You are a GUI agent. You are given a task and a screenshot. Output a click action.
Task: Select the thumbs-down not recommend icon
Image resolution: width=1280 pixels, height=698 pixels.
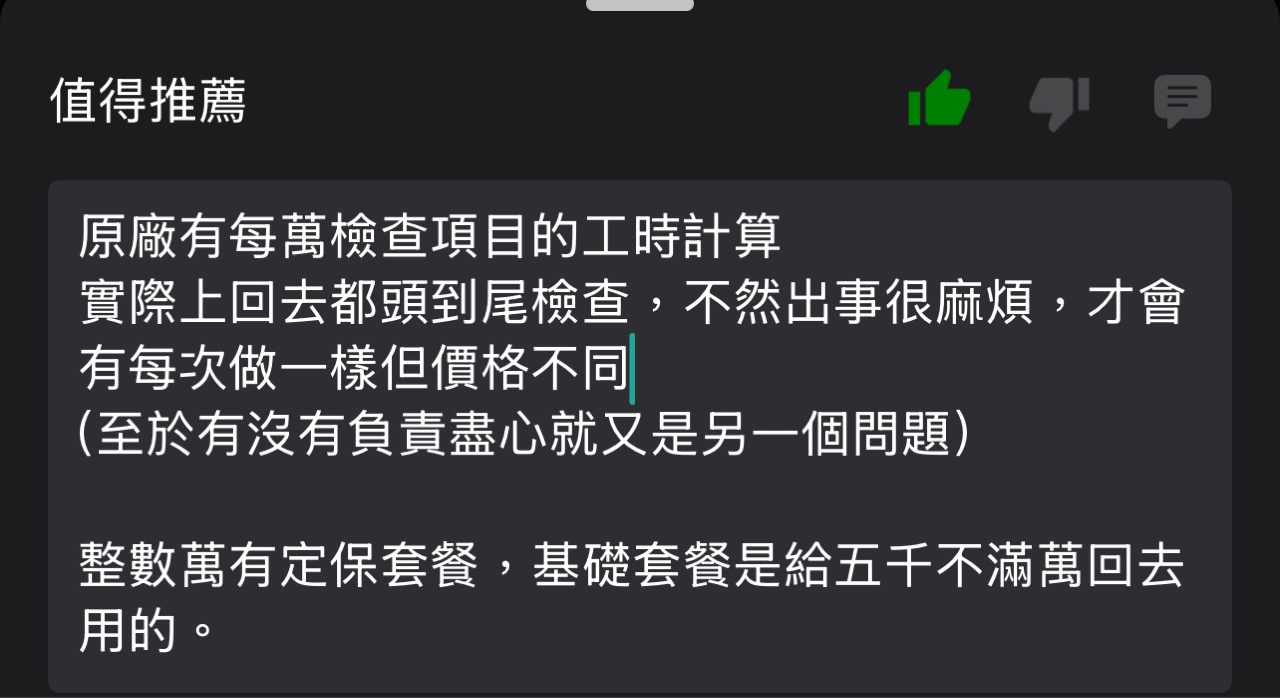pyautogui.click(x=1060, y=102)
